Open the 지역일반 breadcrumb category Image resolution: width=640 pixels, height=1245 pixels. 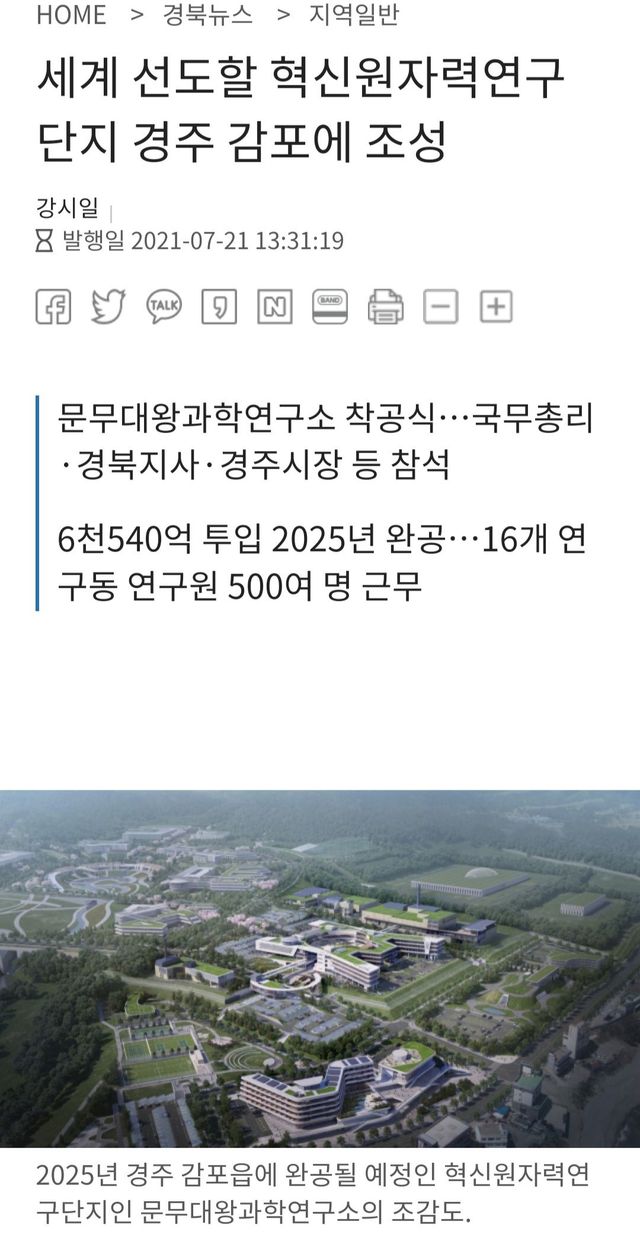(353, 15)
